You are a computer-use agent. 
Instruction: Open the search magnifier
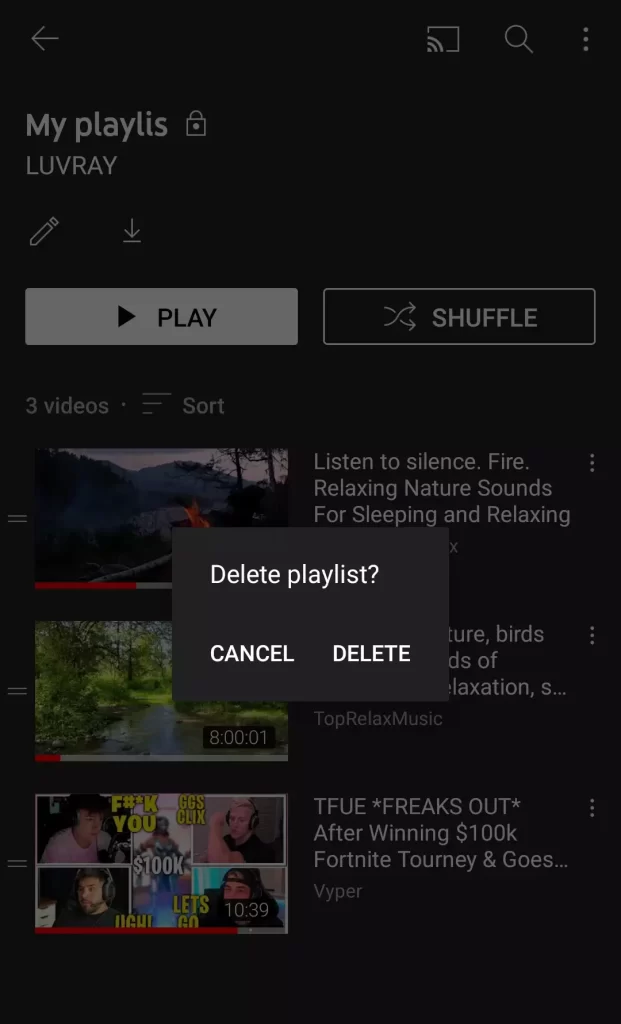[518, 39]
